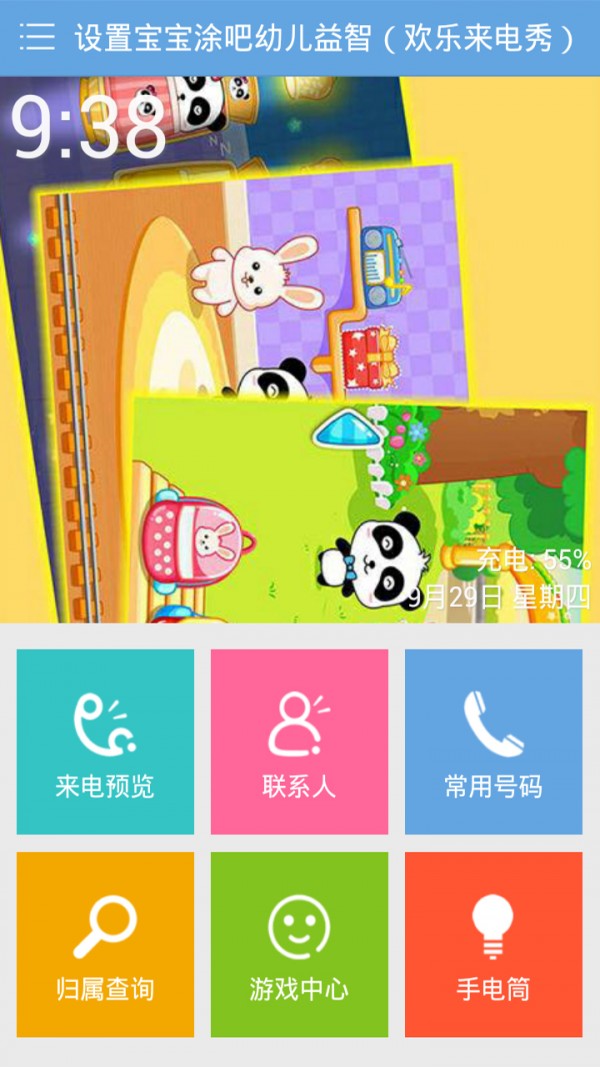Enter the 游戏中心 game center

pyautogui.click(x=299, y=944)
